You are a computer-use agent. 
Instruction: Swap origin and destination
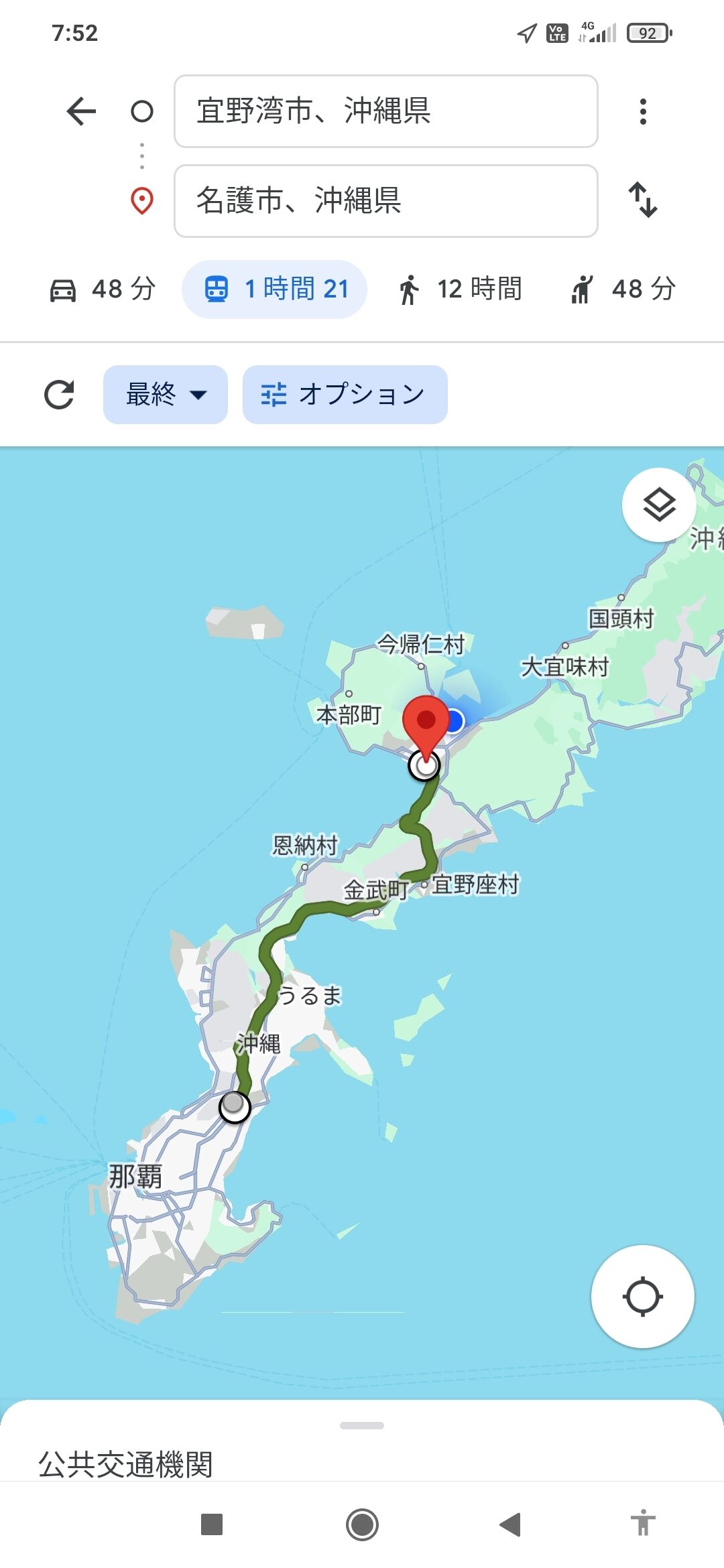click(x=643, y=200)
